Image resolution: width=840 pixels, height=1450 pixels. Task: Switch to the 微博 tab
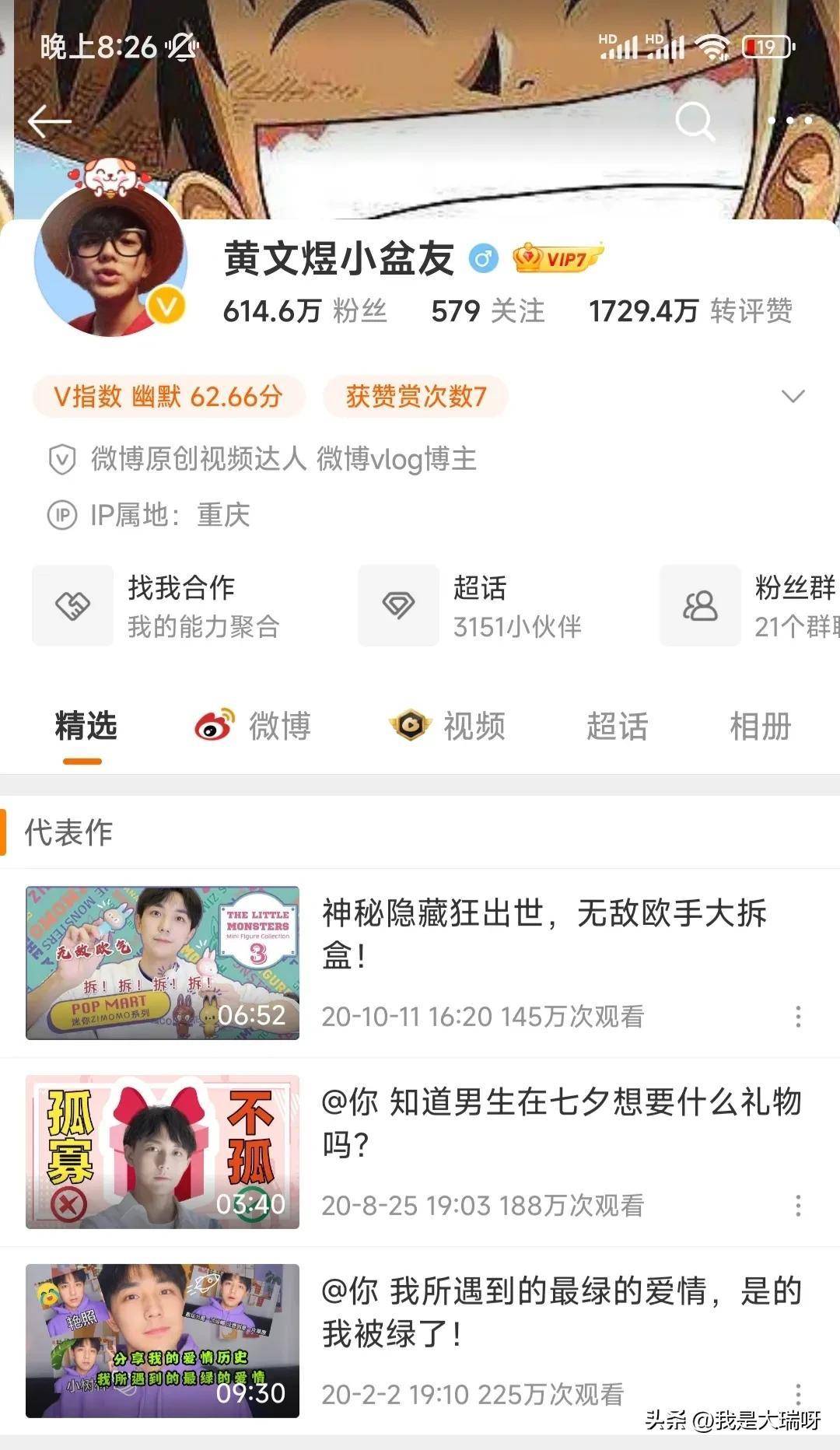254,727
